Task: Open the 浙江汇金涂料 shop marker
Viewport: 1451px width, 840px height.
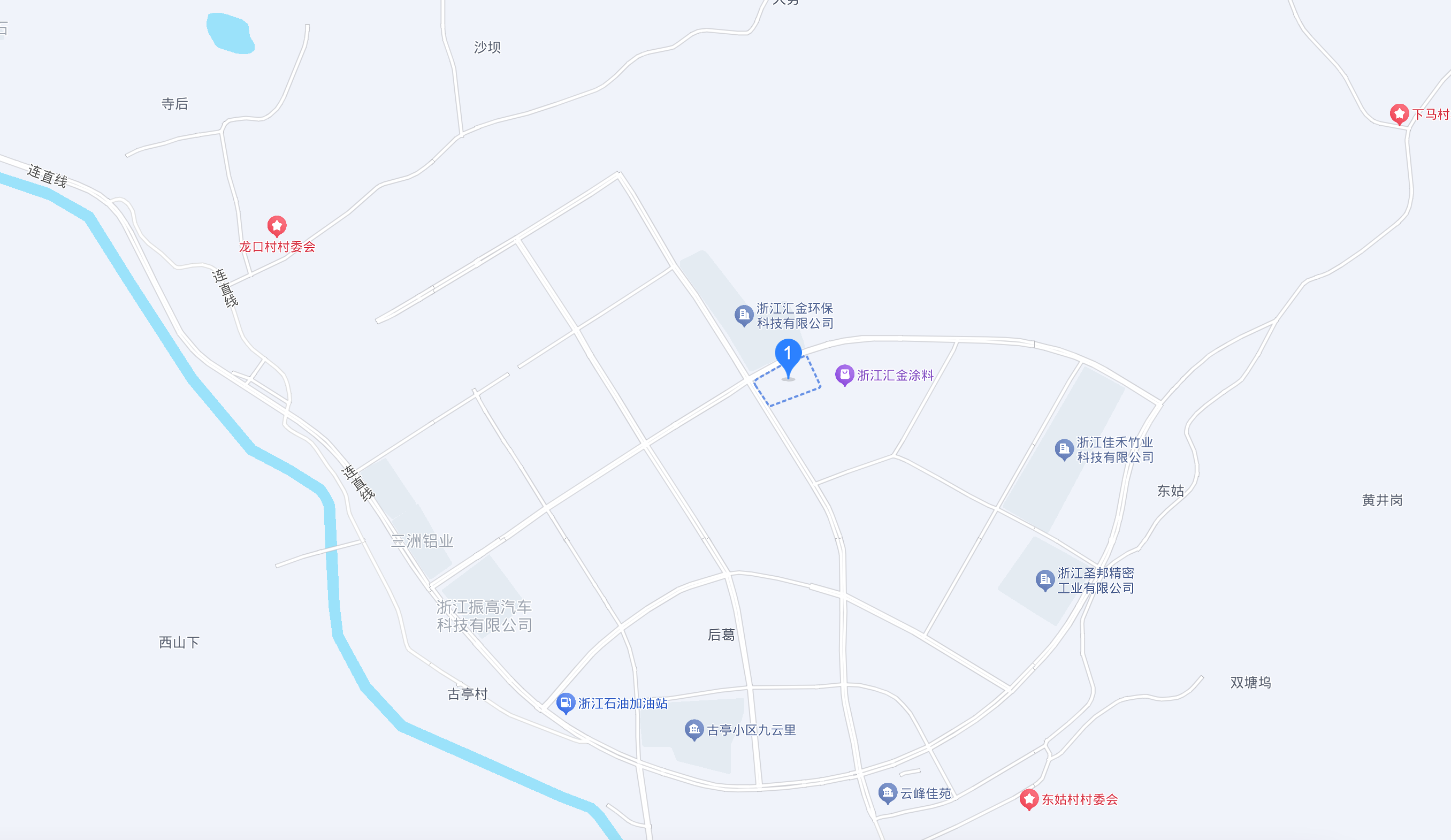Action: [844, 375]
